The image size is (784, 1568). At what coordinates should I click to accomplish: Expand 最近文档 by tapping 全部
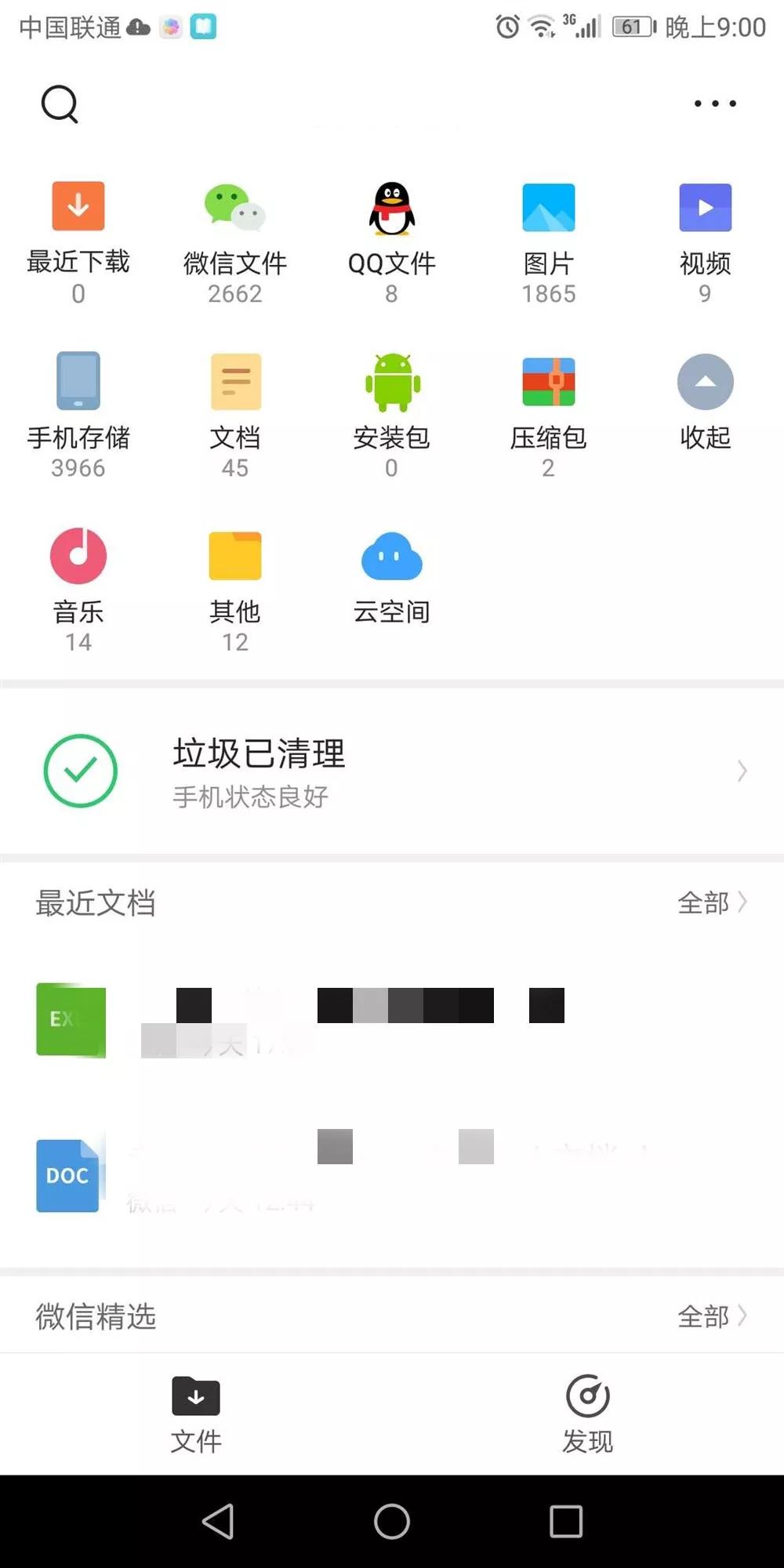[712, 903]
